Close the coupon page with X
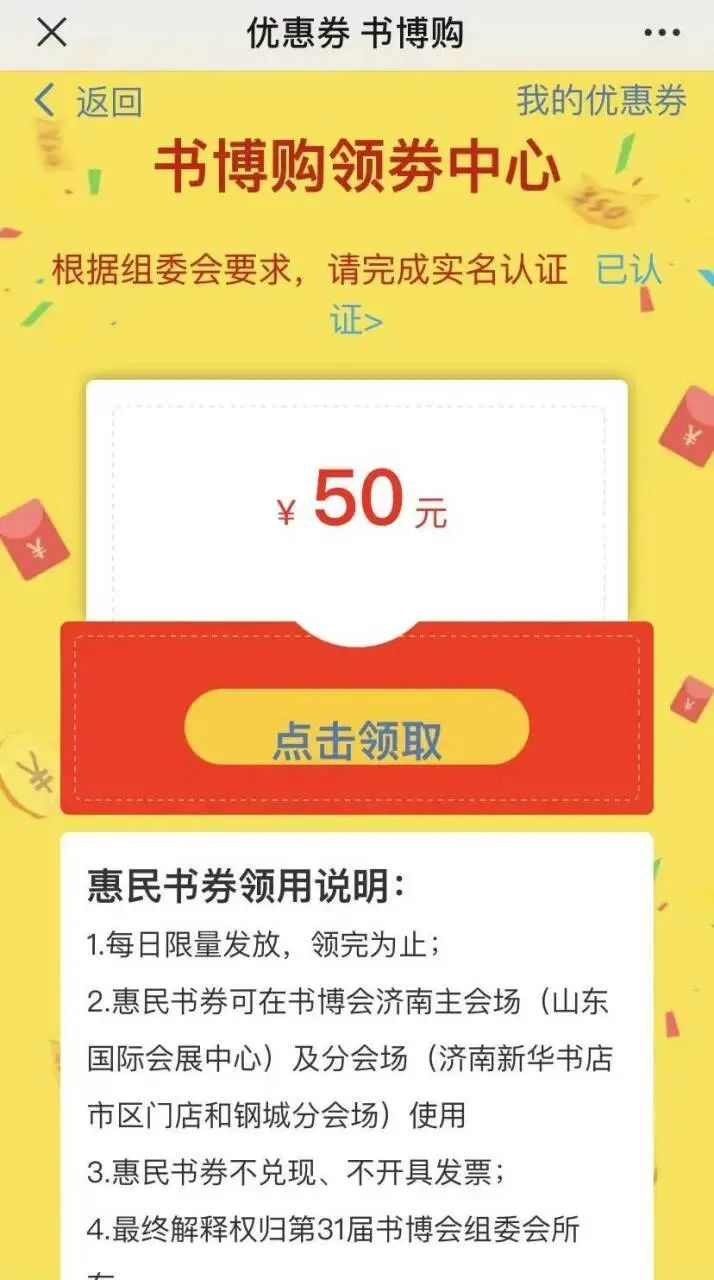This screenshot has width=714, height=1280. [x=51, y=33]
